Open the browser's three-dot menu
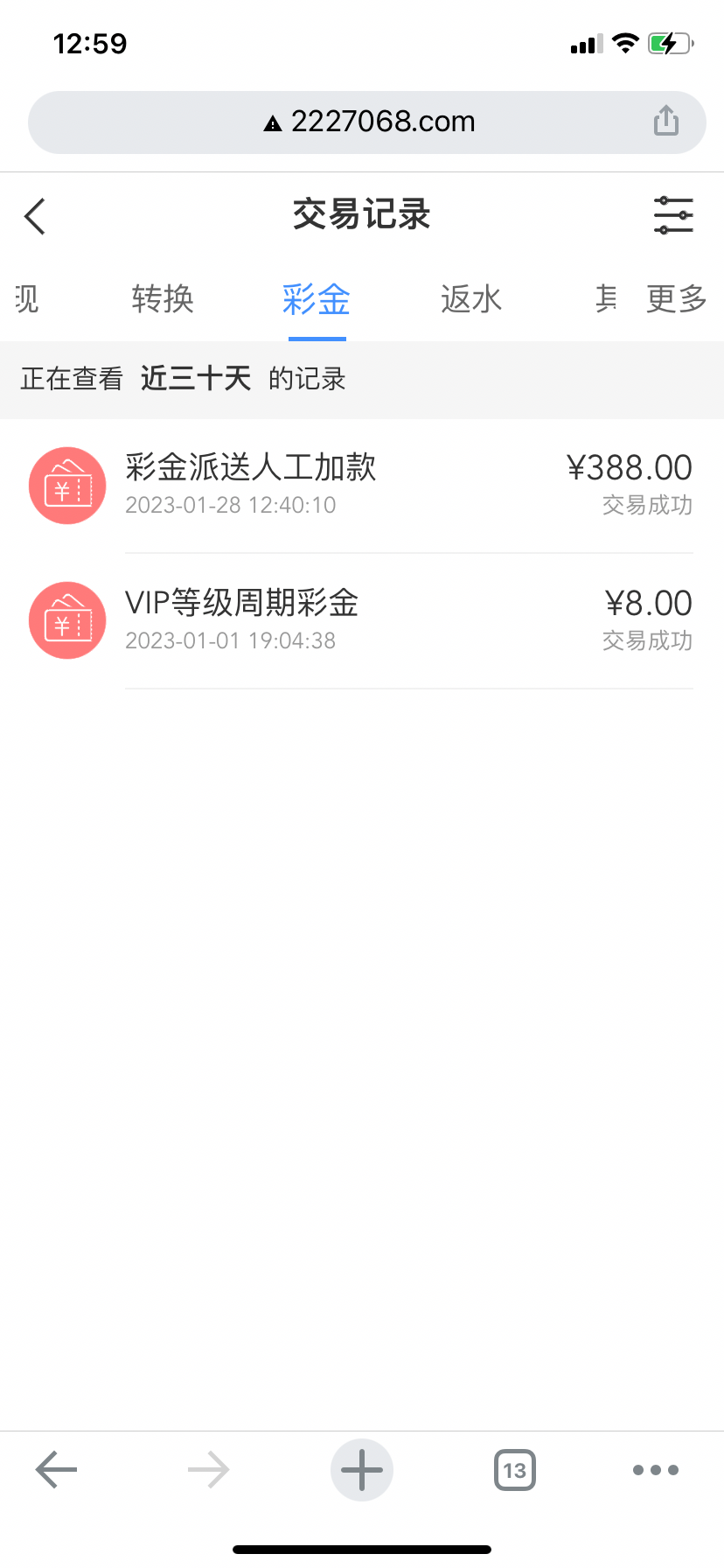 pyautogui.click(x=656, y=1470)
